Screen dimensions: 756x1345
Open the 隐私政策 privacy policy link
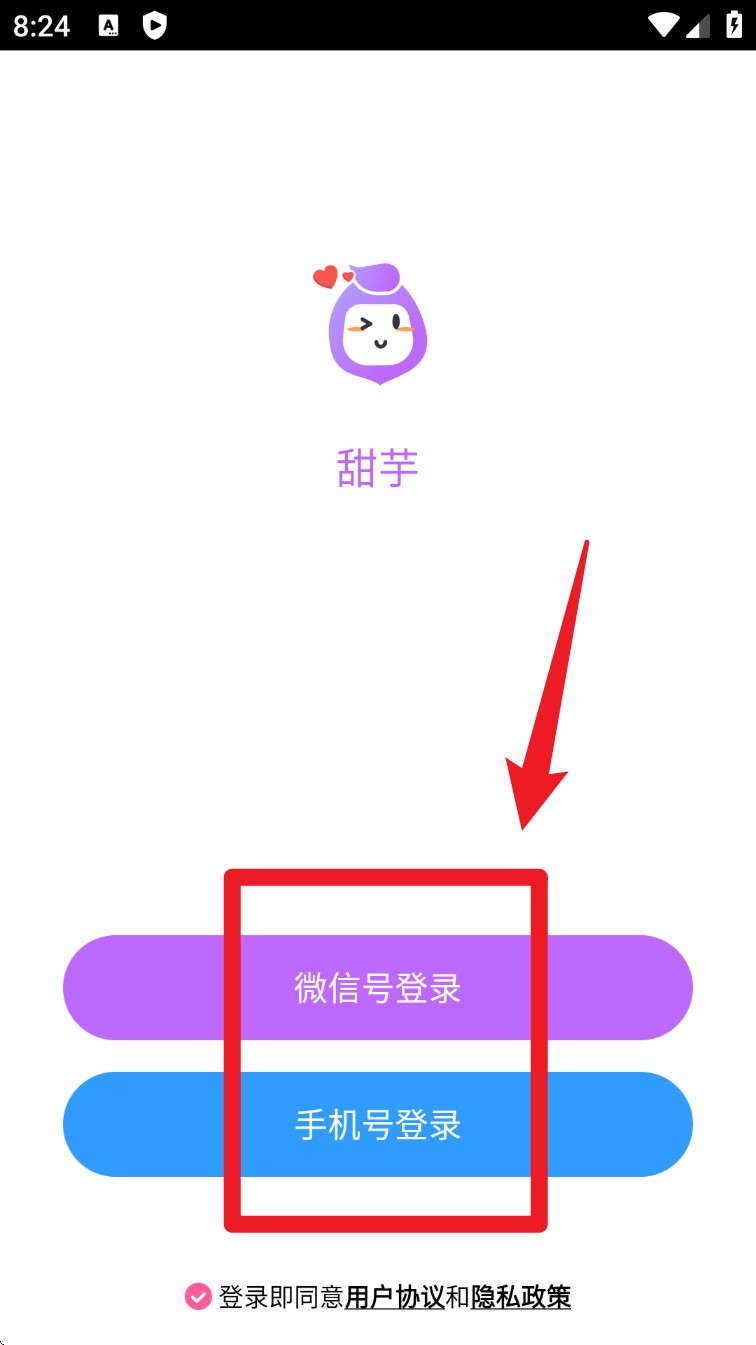[521, 1297]
